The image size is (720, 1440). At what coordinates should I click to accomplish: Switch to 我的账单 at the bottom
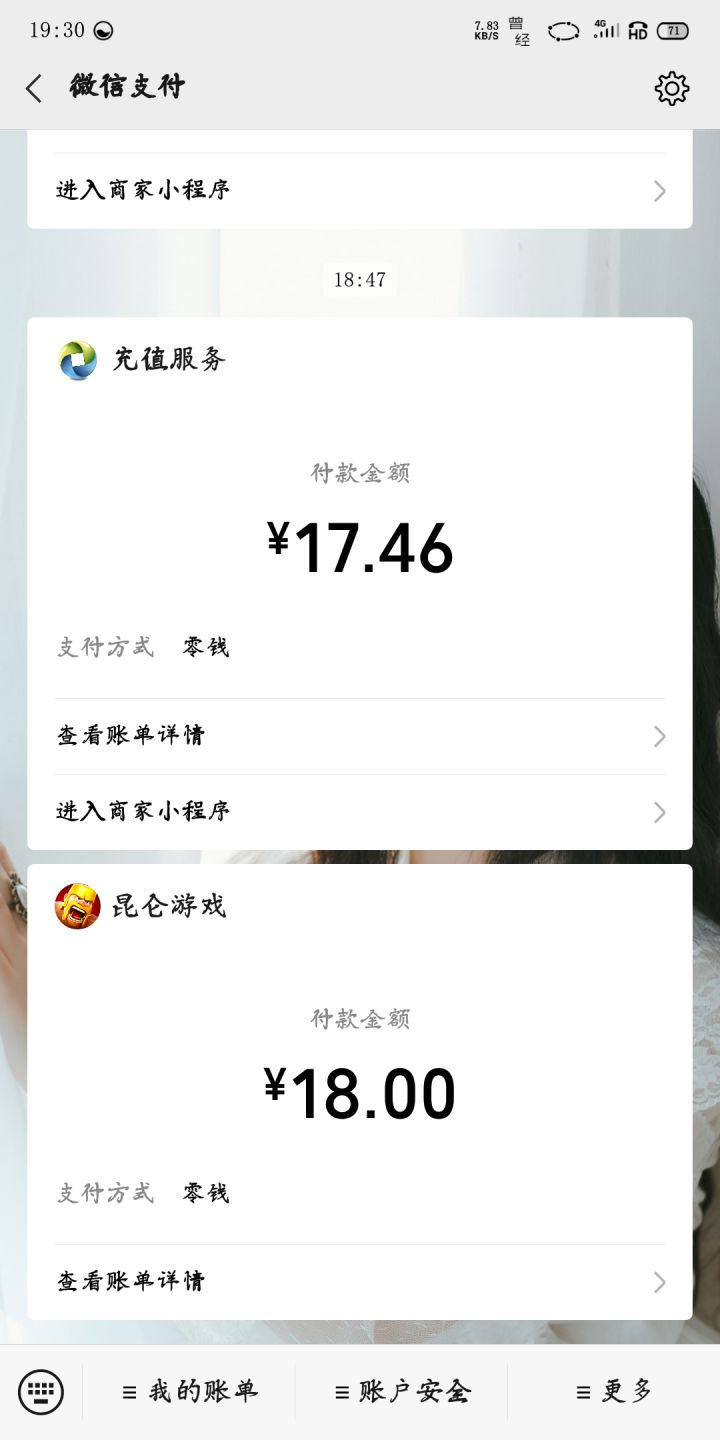(191, 1391)
